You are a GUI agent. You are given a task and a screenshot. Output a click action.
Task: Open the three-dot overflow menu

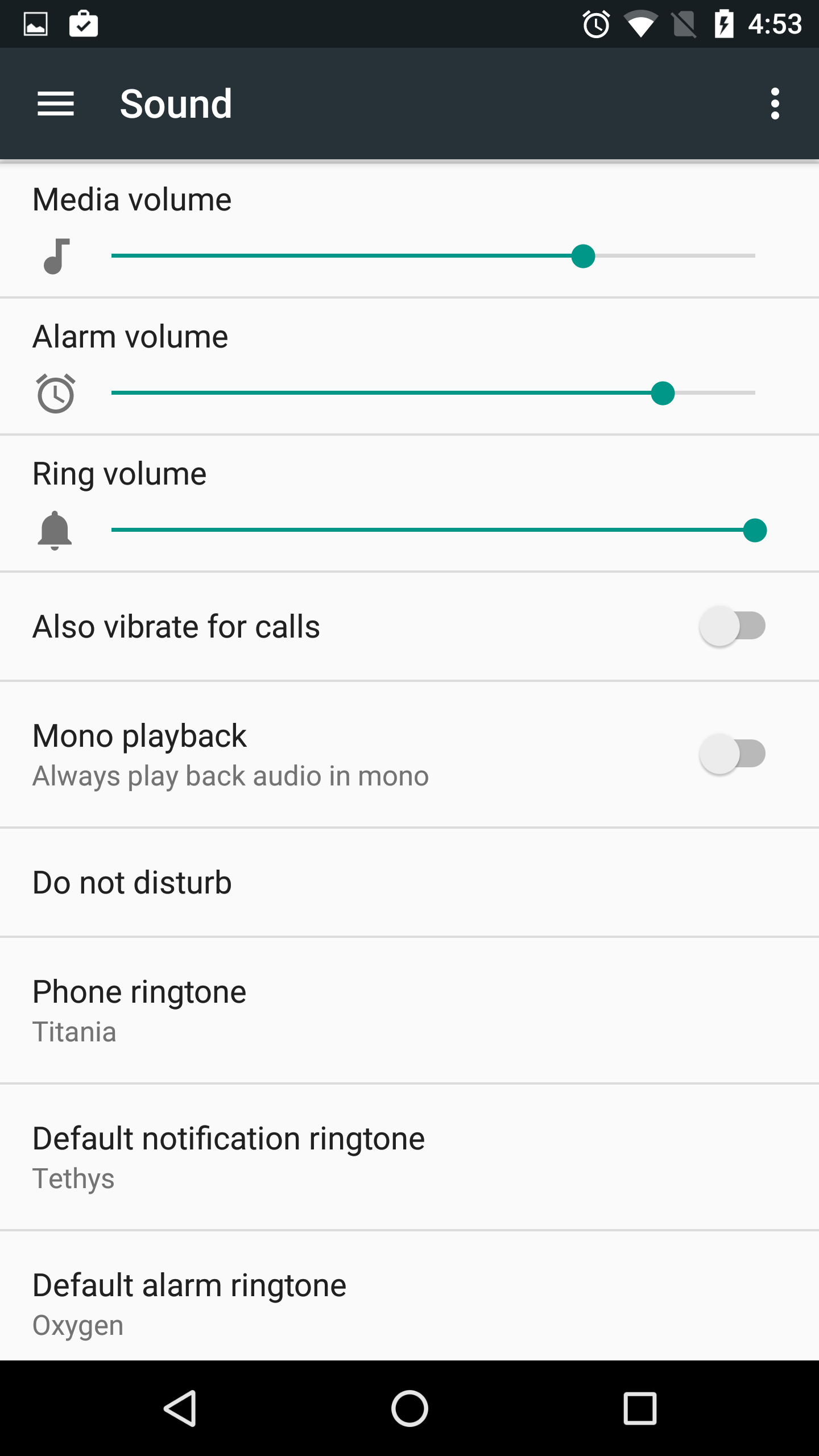point(775,104)
